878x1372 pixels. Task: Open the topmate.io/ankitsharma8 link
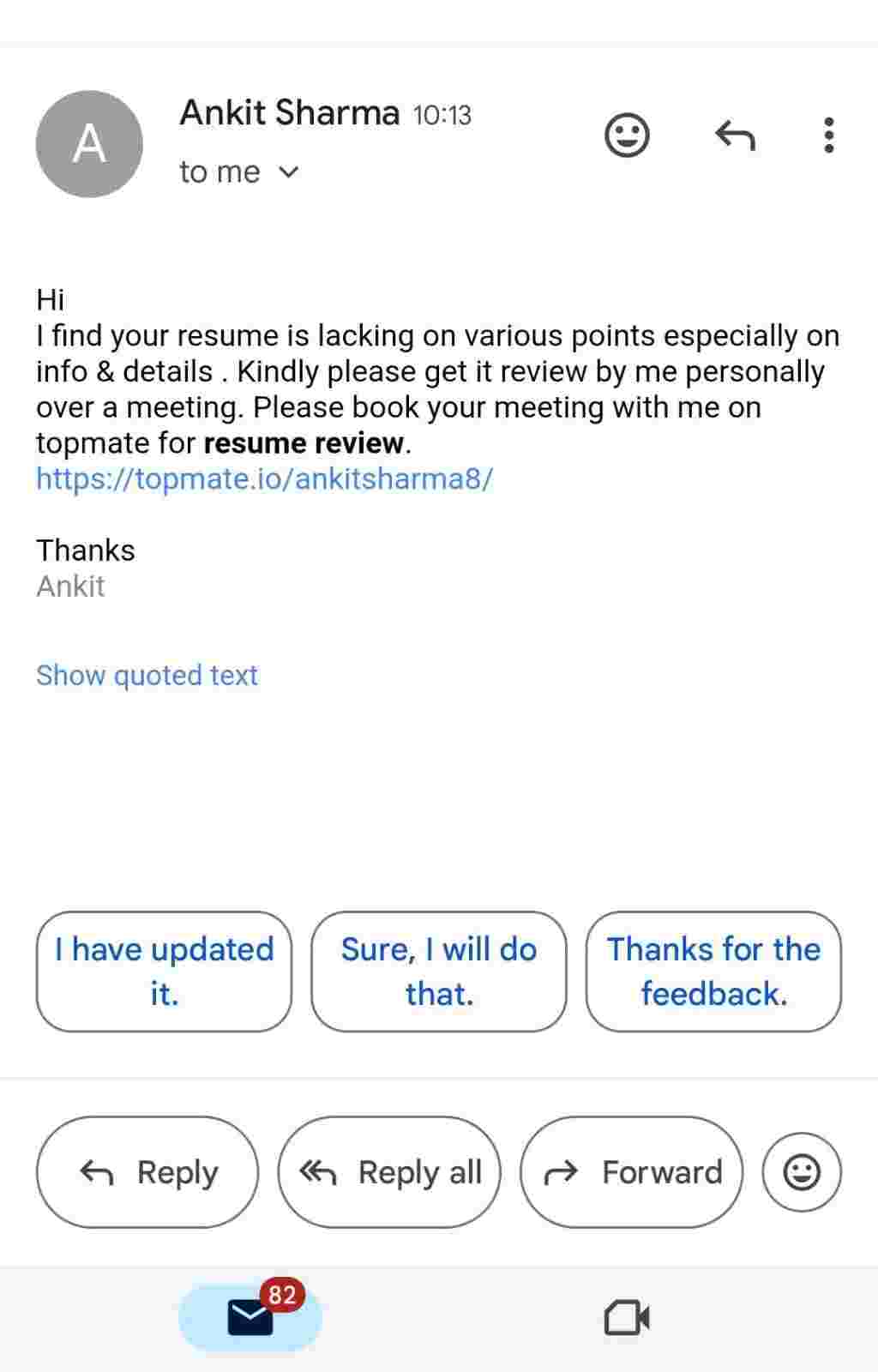[x=264, y=478]
